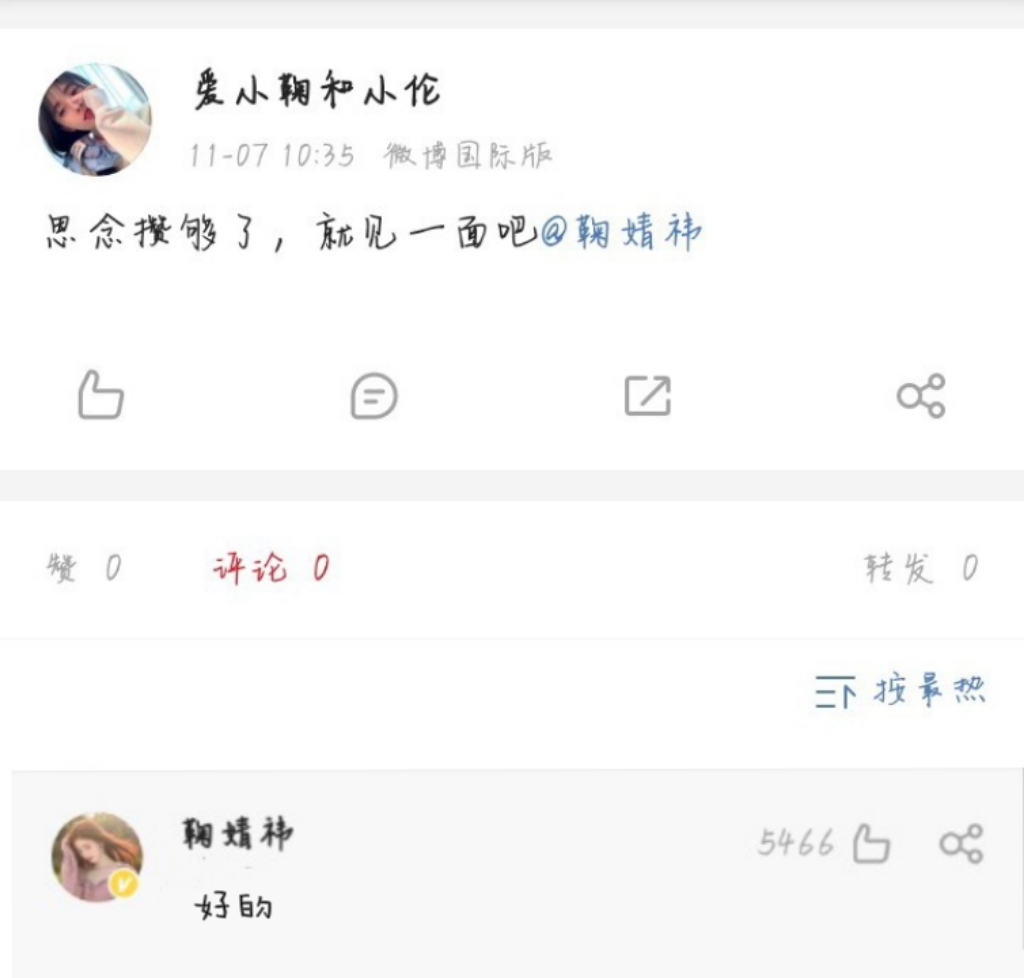Tap 鞠婧祎's name in the comment
Screen dimensions: 1024x978
coord(238,833)
